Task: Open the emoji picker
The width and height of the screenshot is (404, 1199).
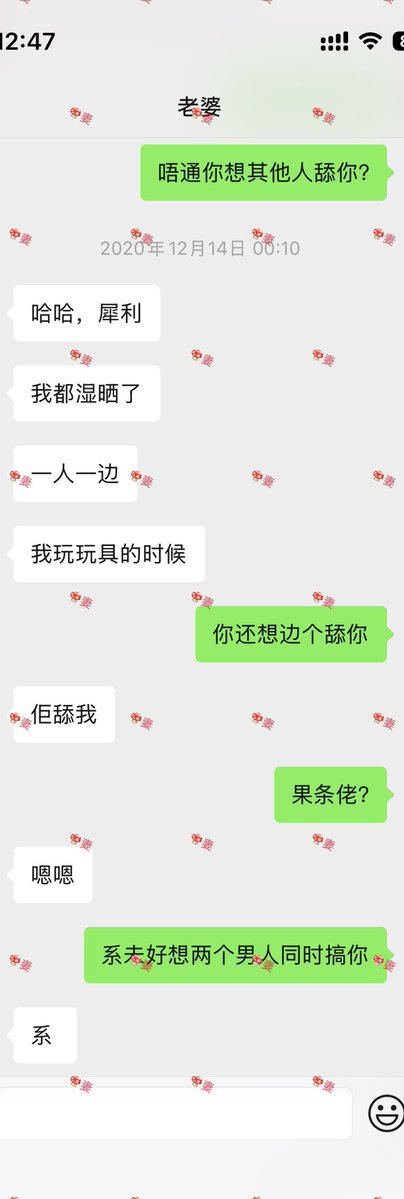Action: (386, 1113)
